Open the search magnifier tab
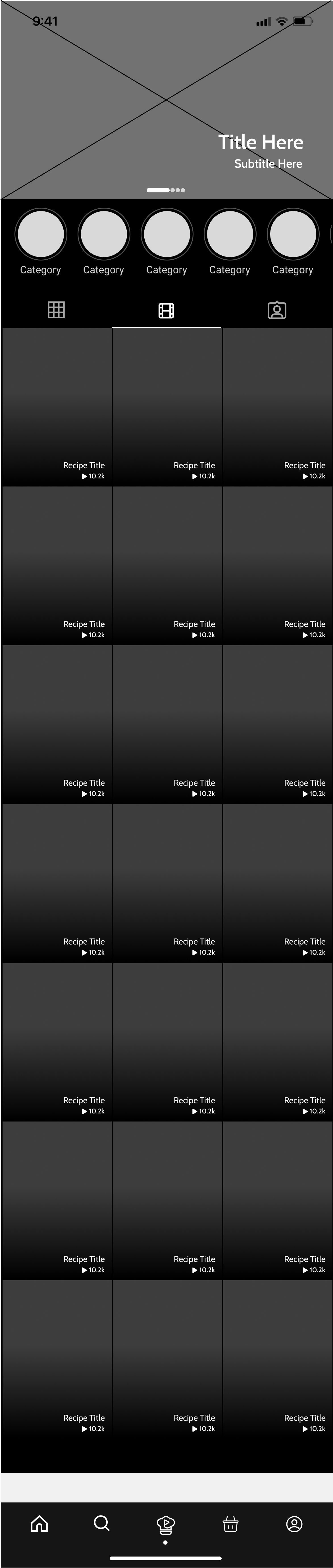This screenshot has width=333, height=1568. [x=102, y=1523]
